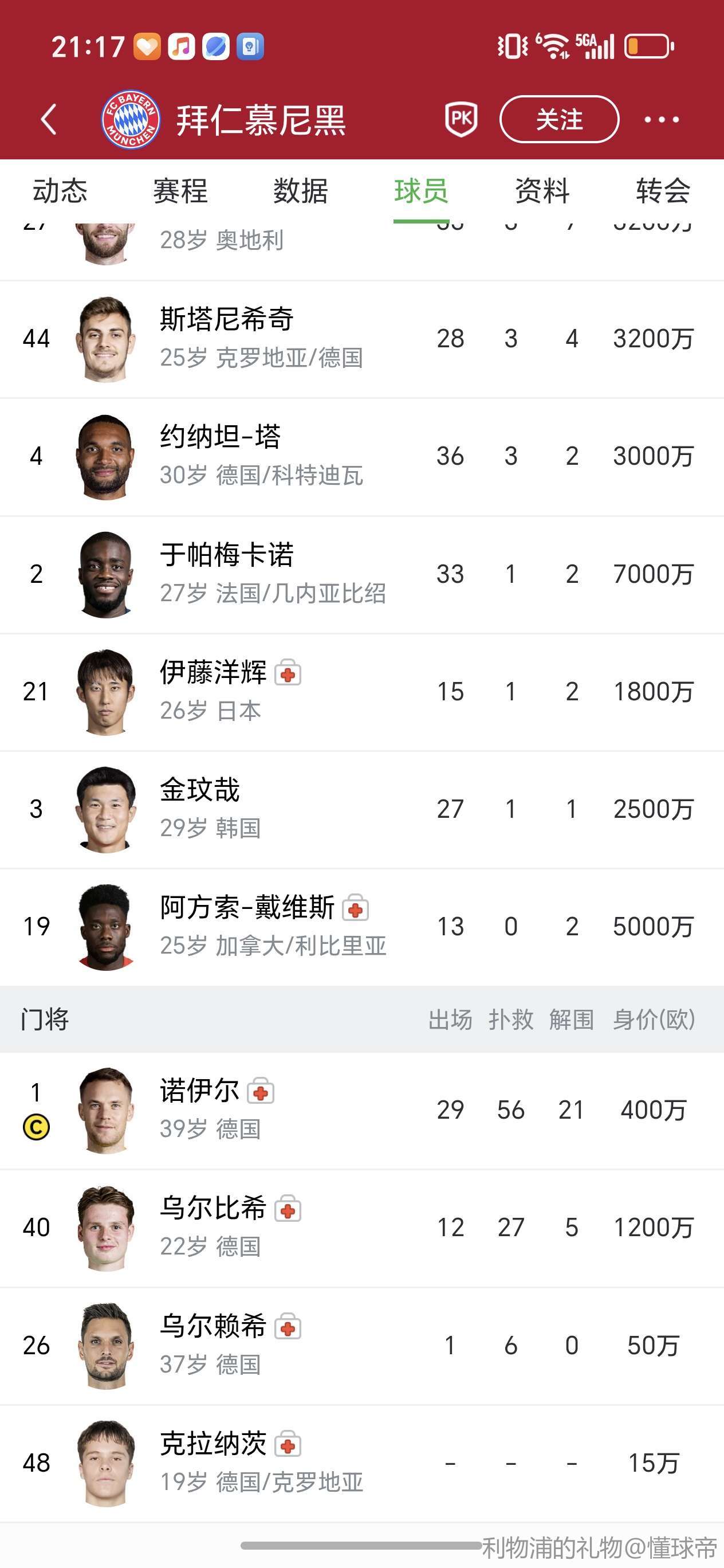Screen dimensions: 724x1568
Task: Go back using the header arrow
Action: click(x=49, y=119)
